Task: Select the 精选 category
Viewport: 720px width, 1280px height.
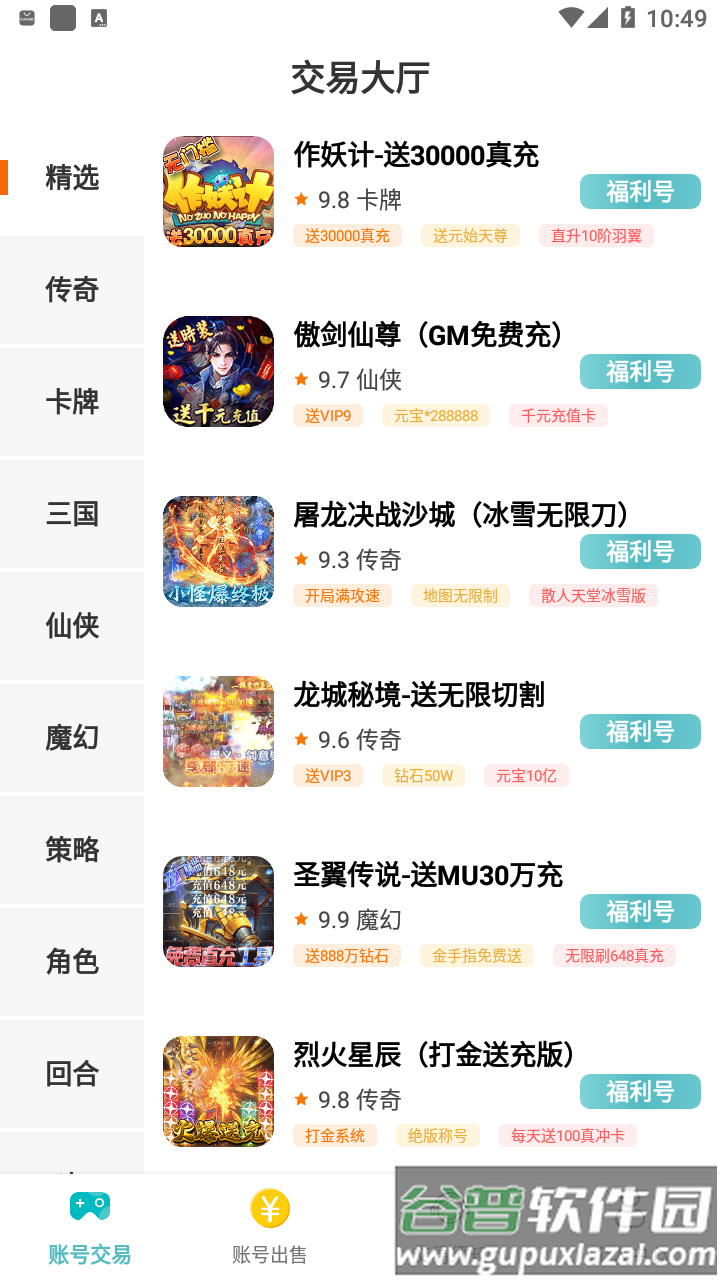Action: [72, 178]
